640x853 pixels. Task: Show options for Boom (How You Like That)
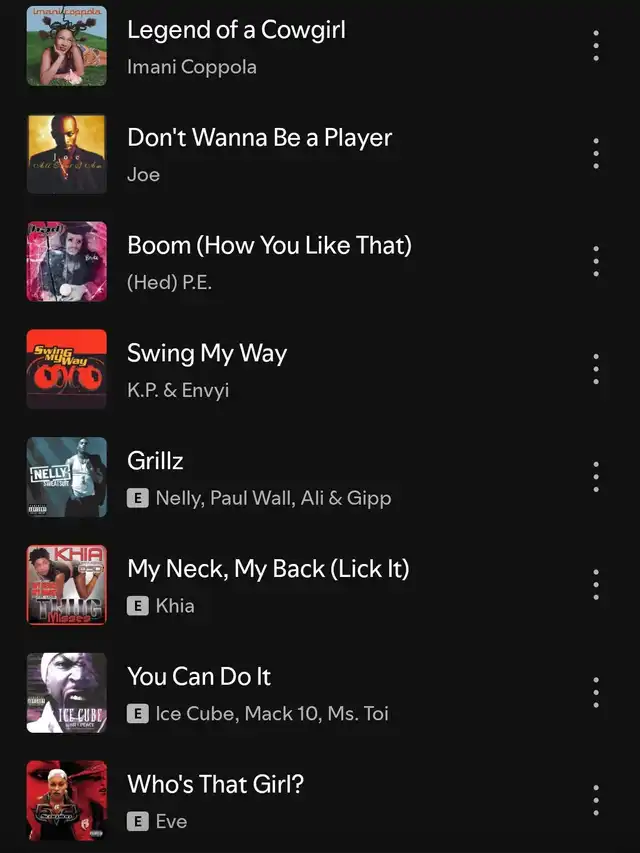[596, 261]
